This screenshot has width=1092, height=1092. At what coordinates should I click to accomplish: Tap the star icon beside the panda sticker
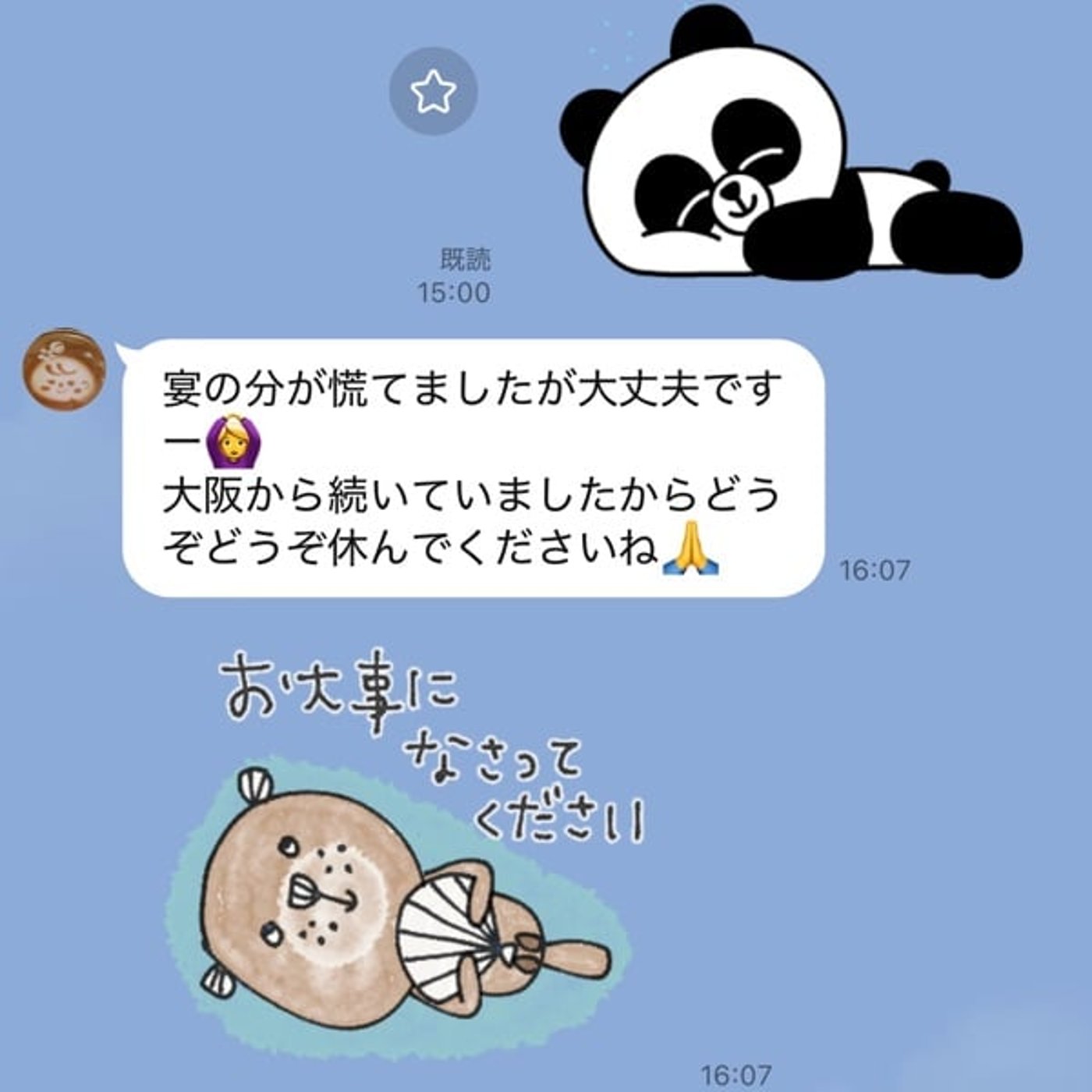tap(434, 92)
